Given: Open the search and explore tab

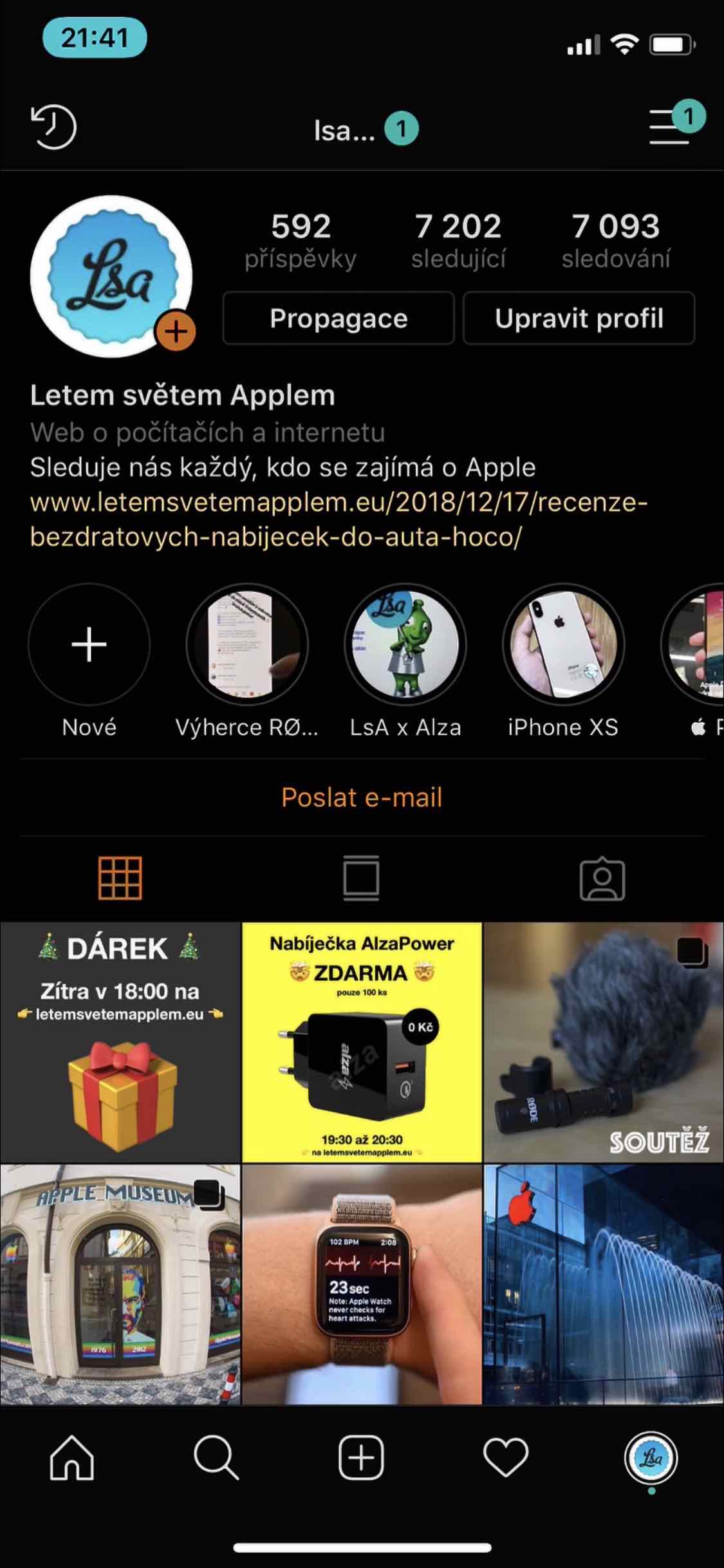Looking at the screenshot, I should (217, 1458).
